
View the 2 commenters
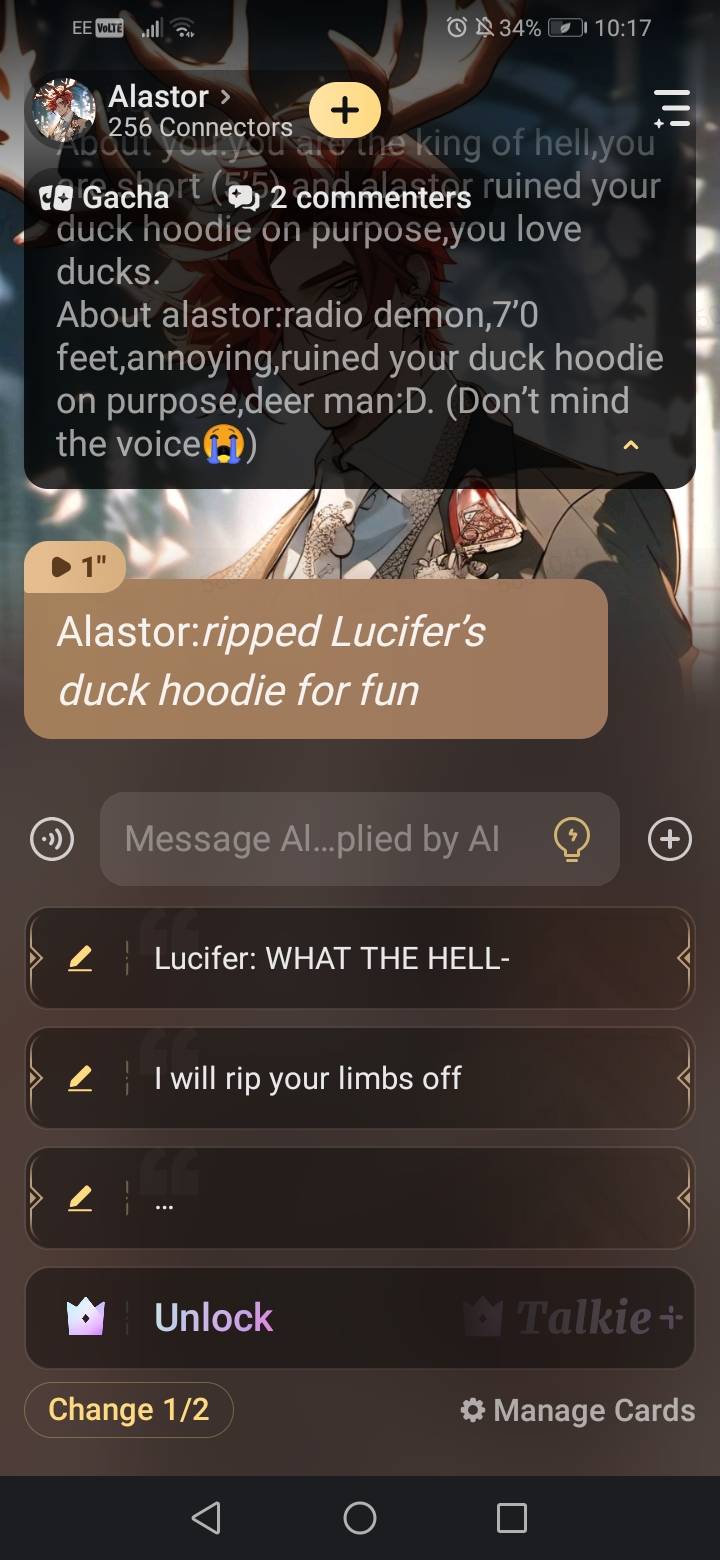[x=350, y=197]
